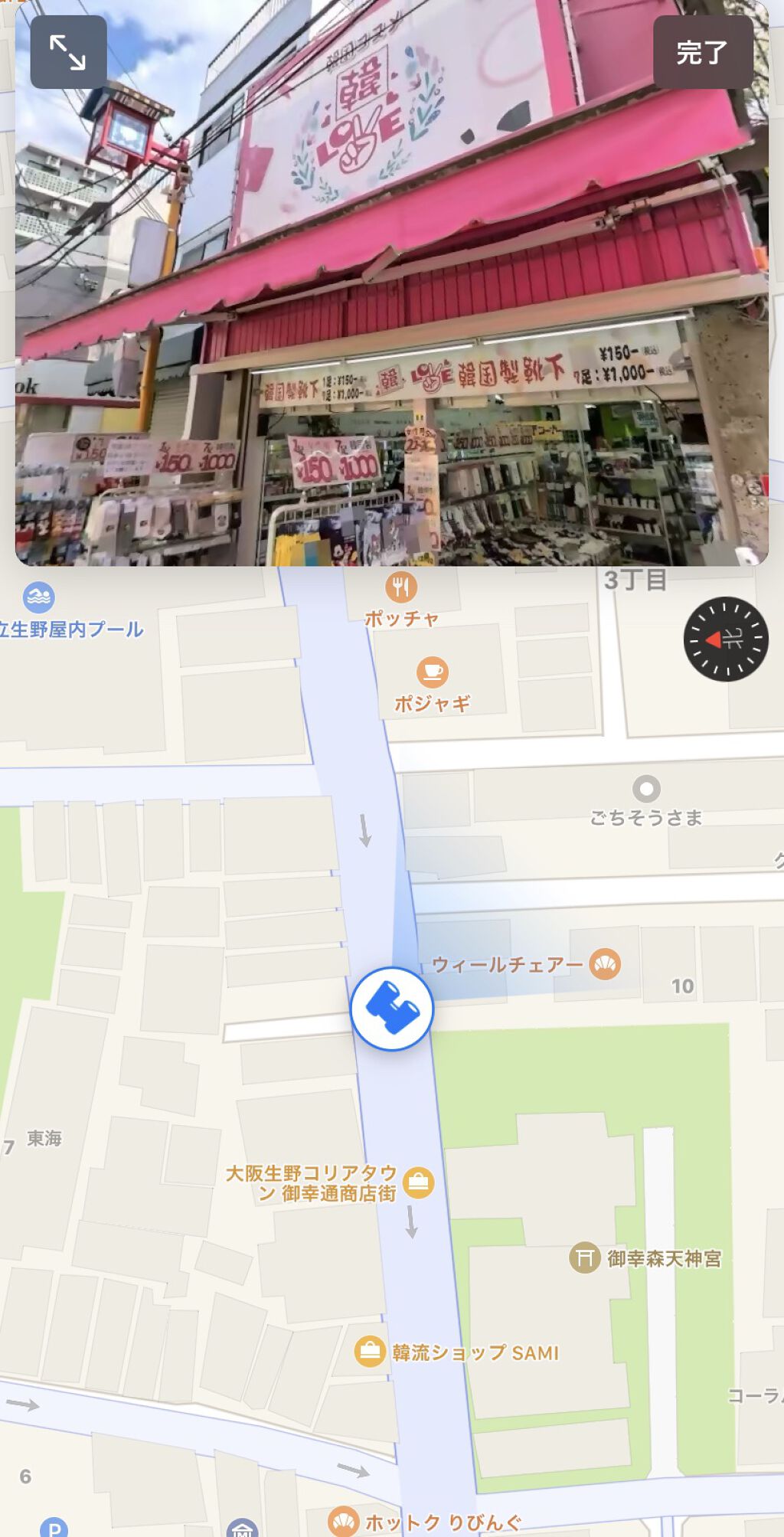
Task: Select 大阪生野コリアタウン 御幸通商店街 marker
Action: 418,1182
